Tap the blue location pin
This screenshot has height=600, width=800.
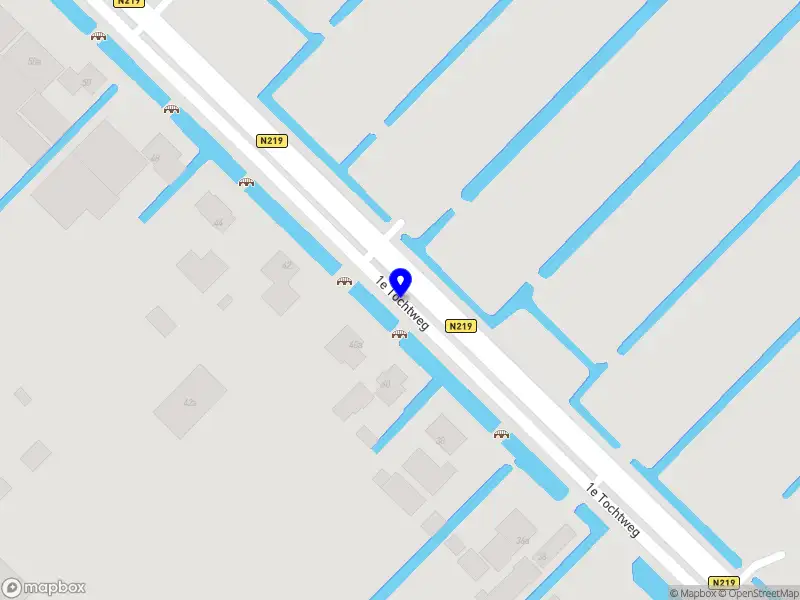401,283
